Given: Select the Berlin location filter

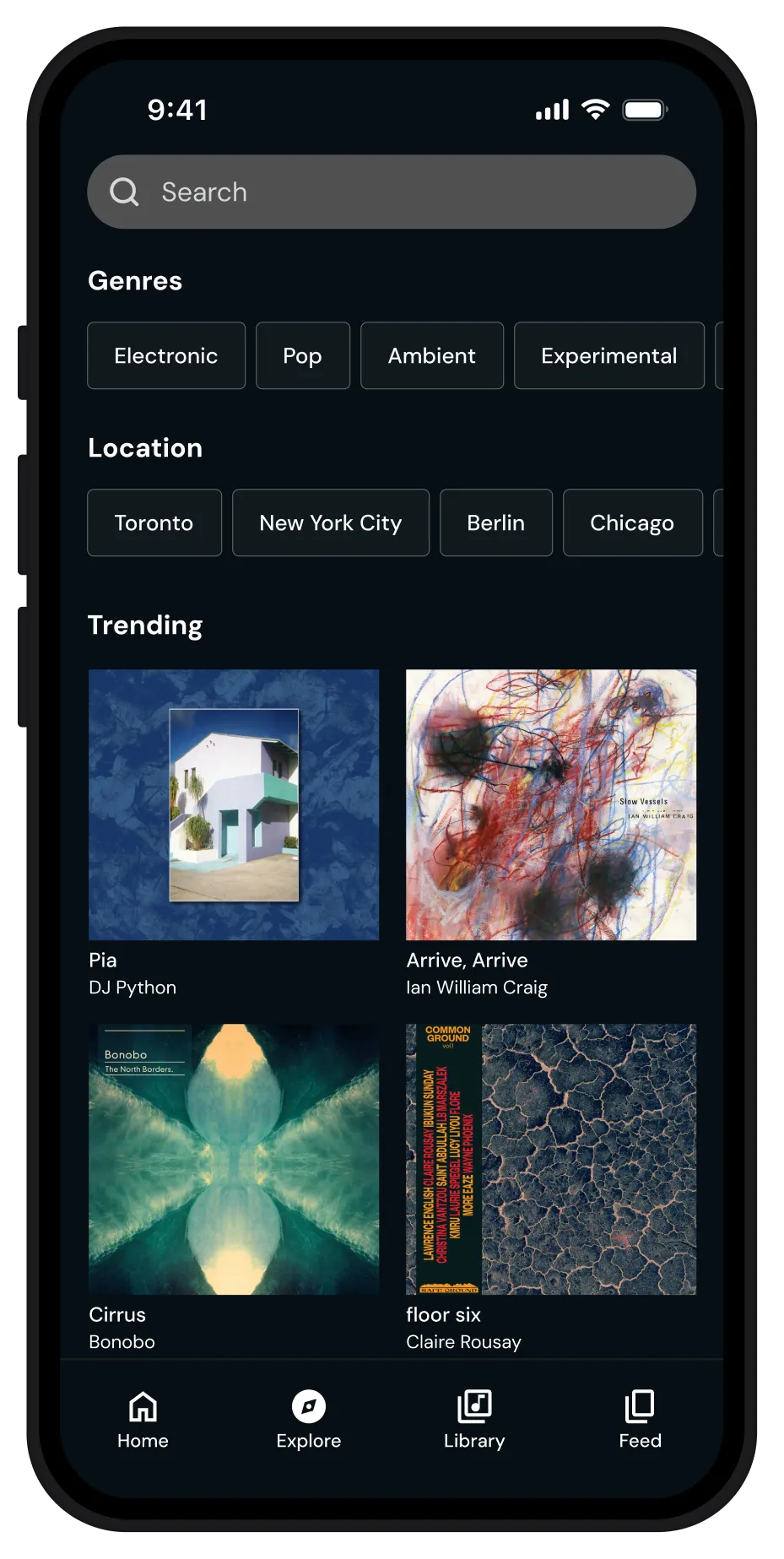Looking at the screenshot, I should (x=495, y=522).
